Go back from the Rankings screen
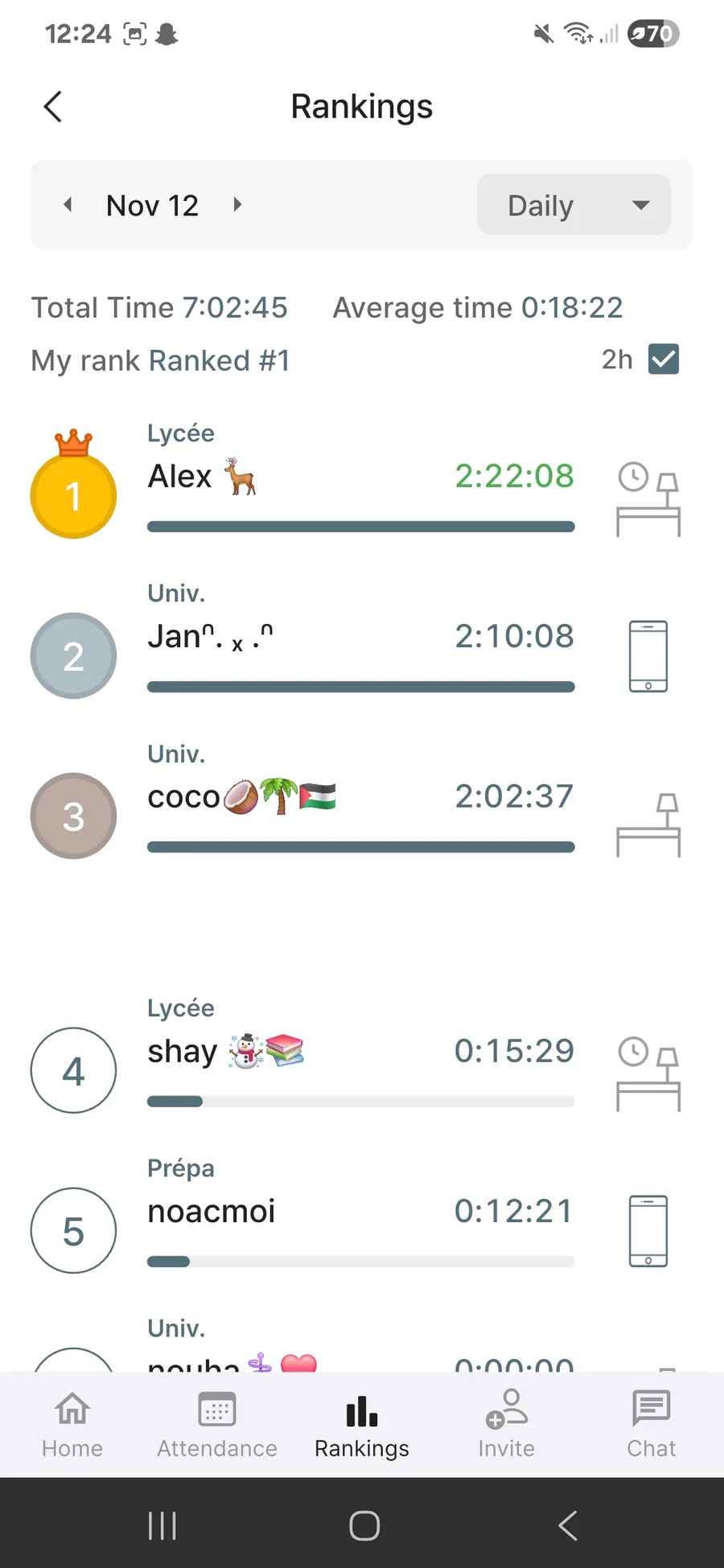The image size is (724, 1568). click(53, 107)
